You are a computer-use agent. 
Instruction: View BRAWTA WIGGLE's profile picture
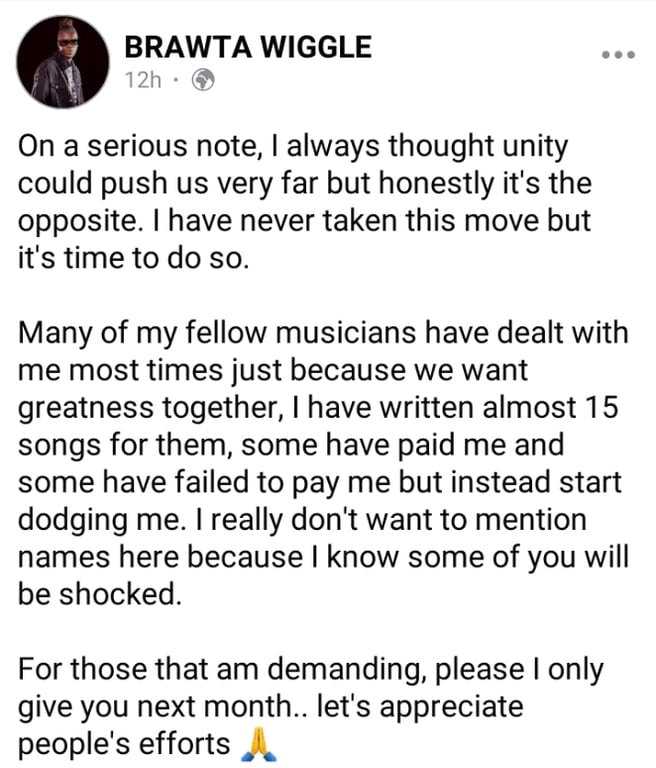point(63,62)
